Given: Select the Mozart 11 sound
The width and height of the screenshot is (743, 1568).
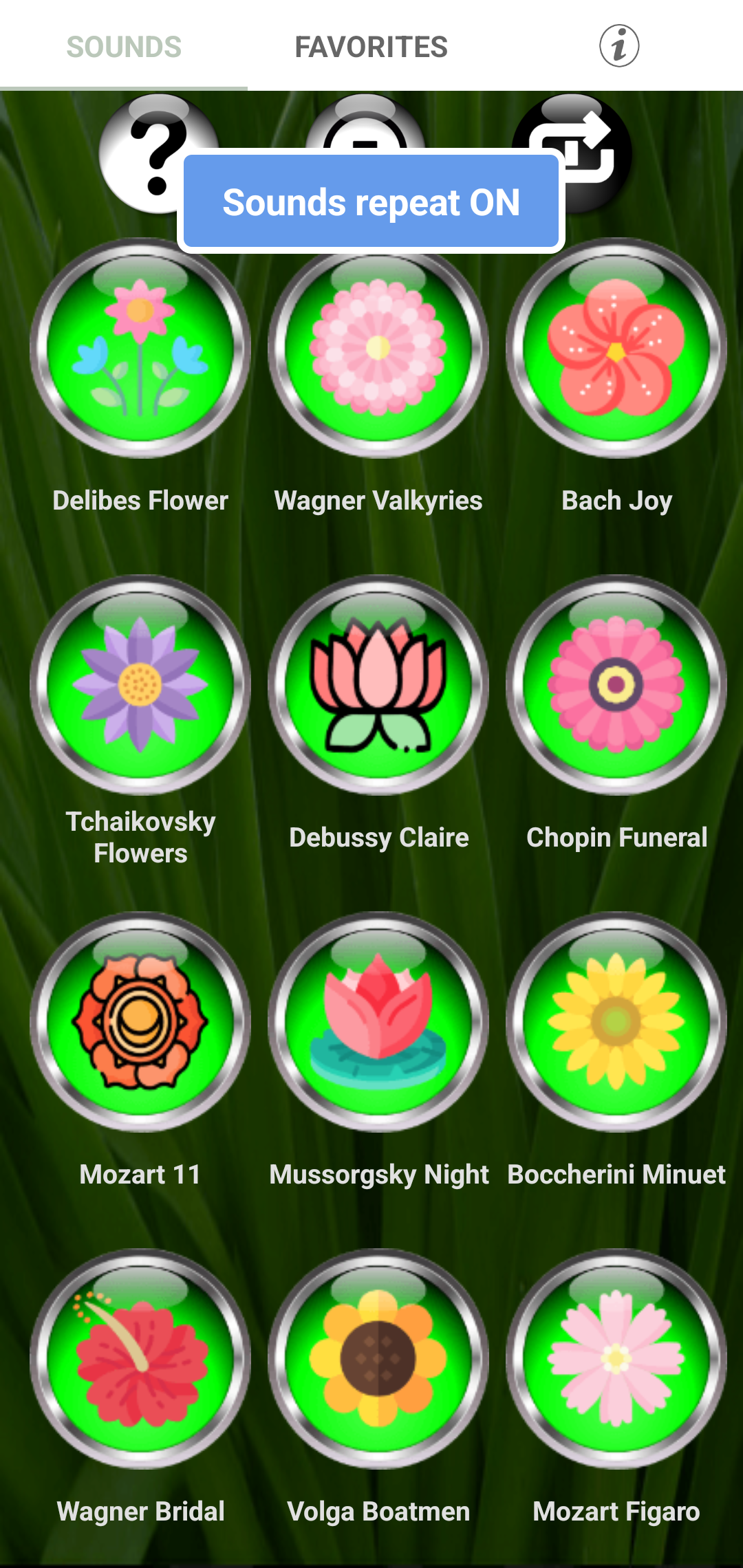Looking at the screenshot, I should click(x=140, y=1022).
